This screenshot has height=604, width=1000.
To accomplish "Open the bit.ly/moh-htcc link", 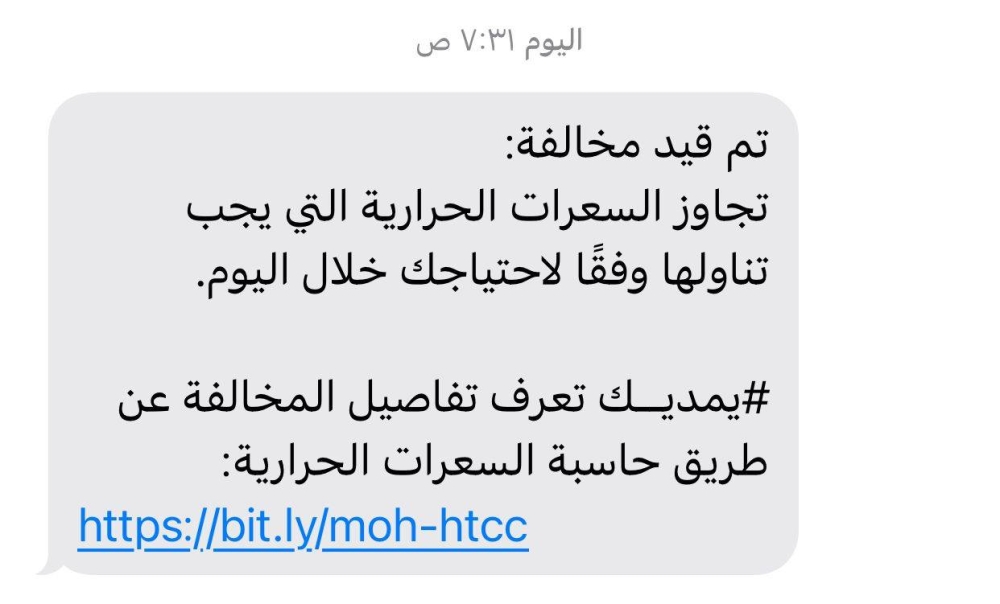I will click(302, 527).
